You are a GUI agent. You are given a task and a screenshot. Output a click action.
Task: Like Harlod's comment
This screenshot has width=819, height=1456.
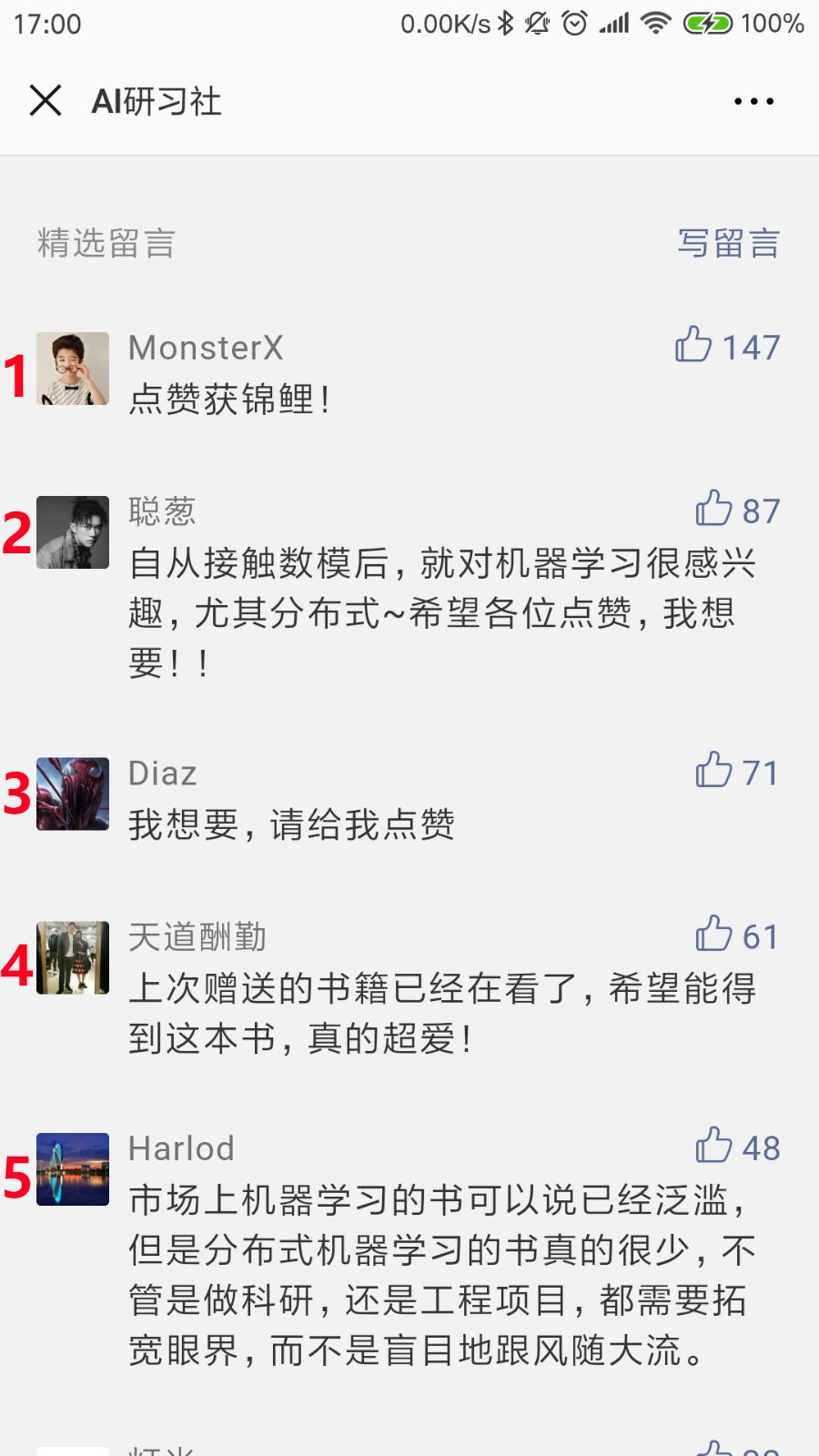714,1147
